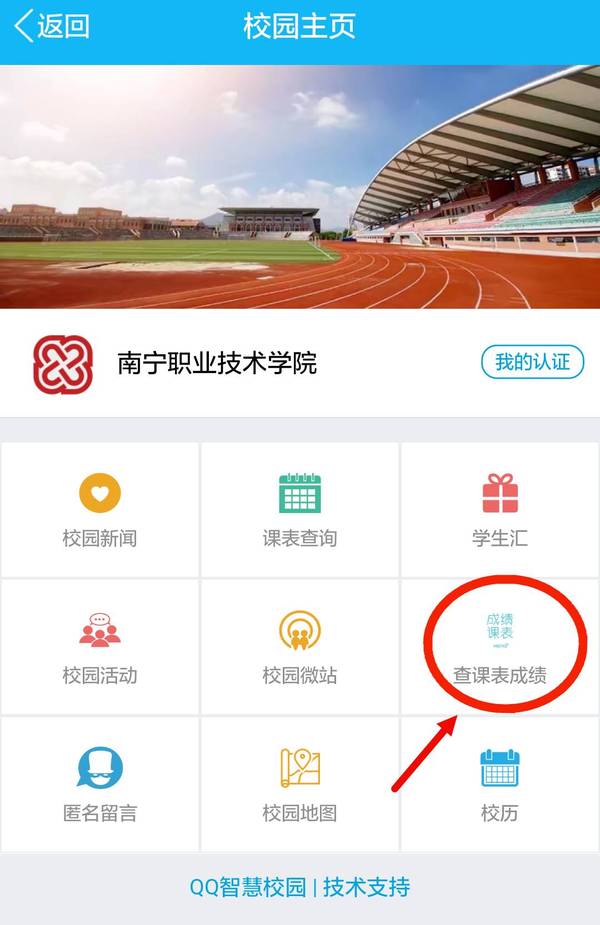The height and width of the screenshot is (925, 600).
Task: Open 校园新闻 campus news
Action: click(100, 510)
